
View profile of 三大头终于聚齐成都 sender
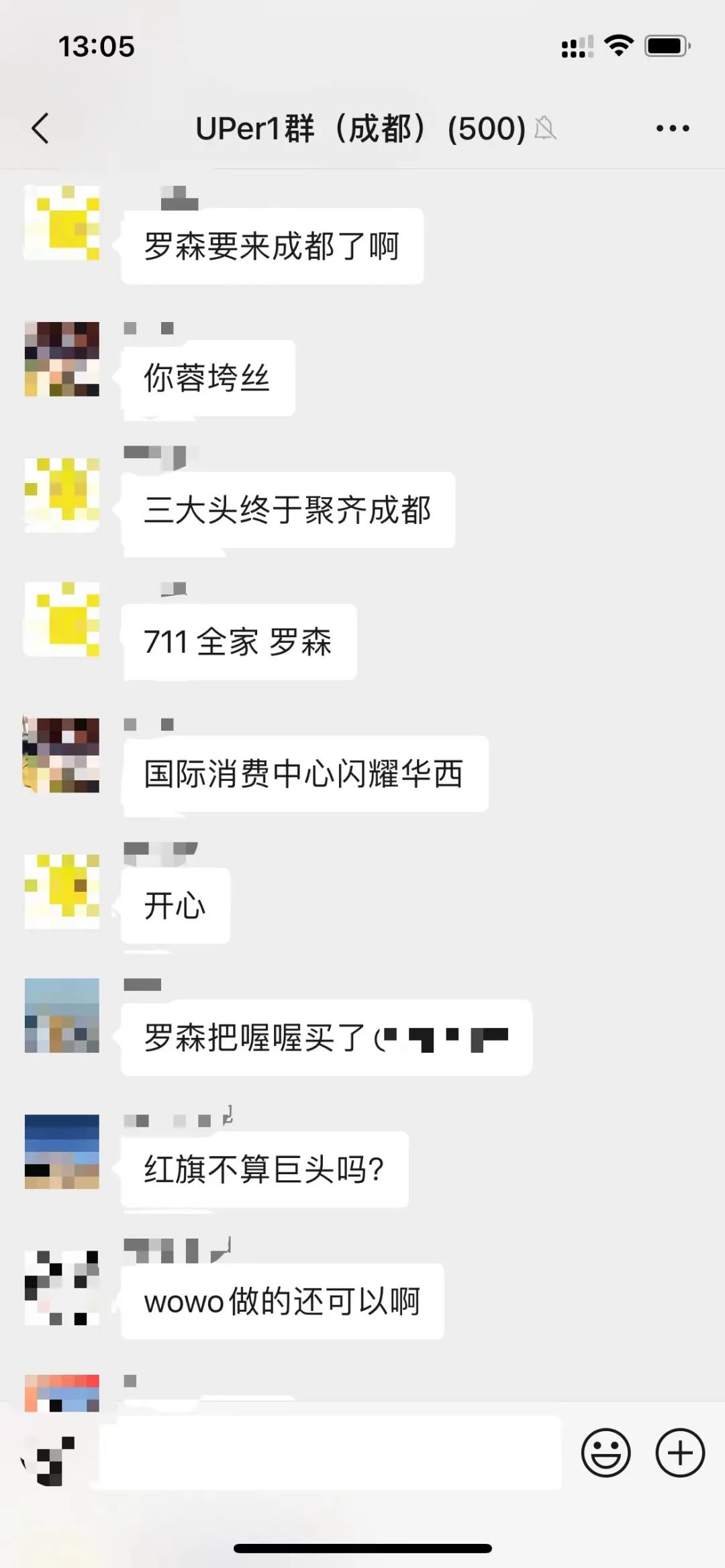pos(62,495)
